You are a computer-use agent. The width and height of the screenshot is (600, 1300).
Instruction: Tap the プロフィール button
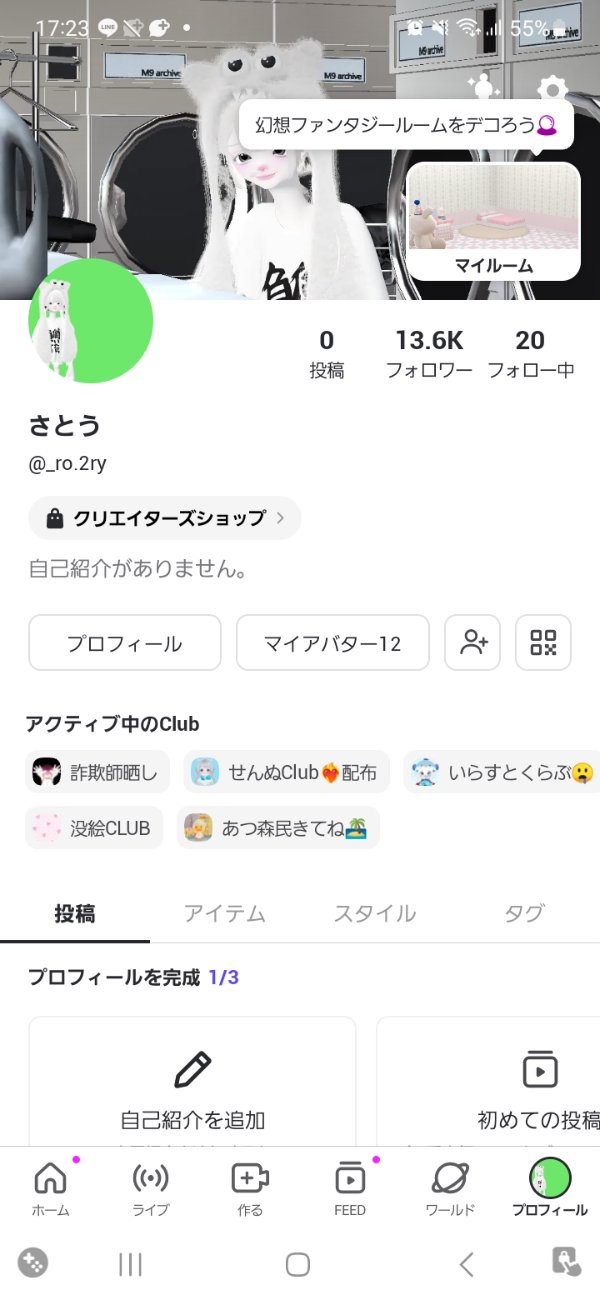(x=125, y=643)
